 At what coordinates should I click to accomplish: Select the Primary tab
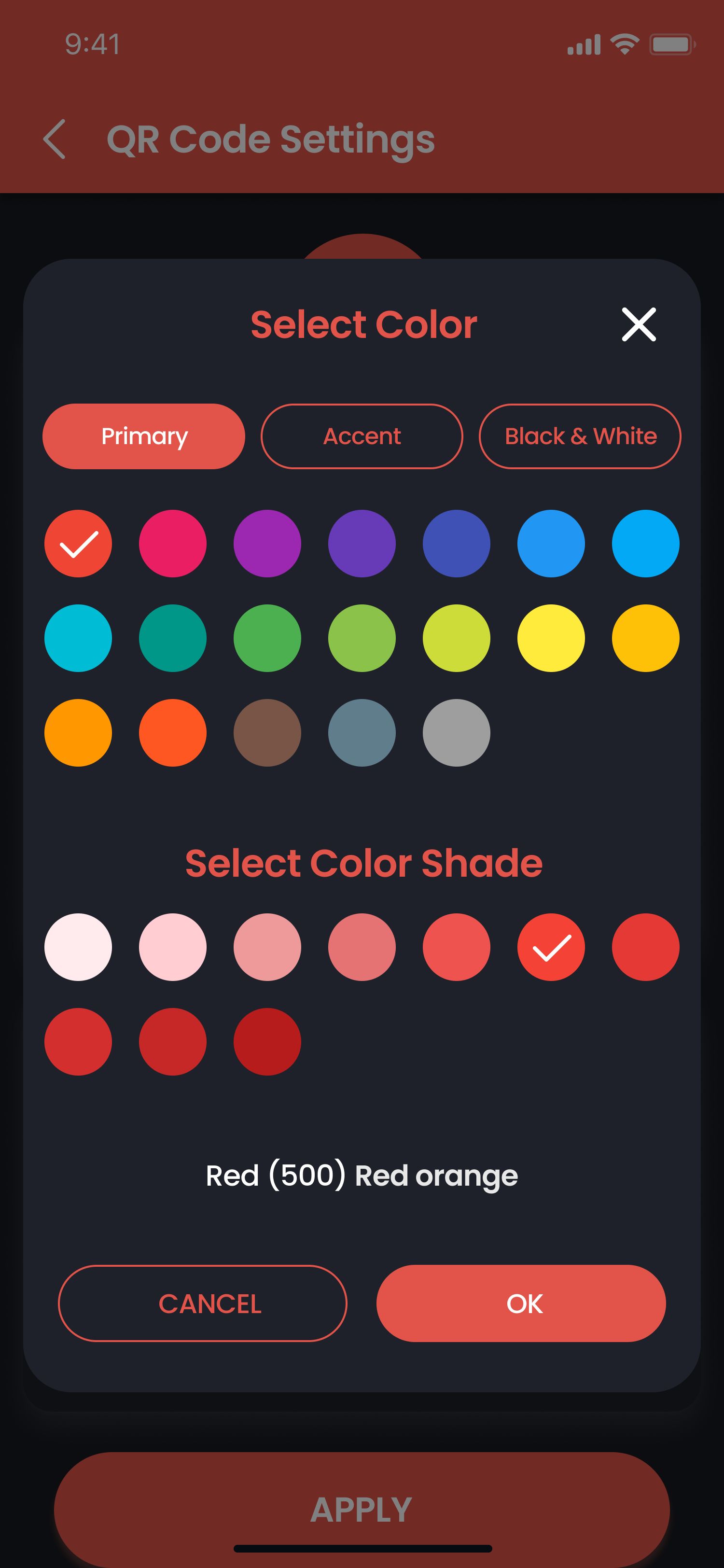[143, 436]
